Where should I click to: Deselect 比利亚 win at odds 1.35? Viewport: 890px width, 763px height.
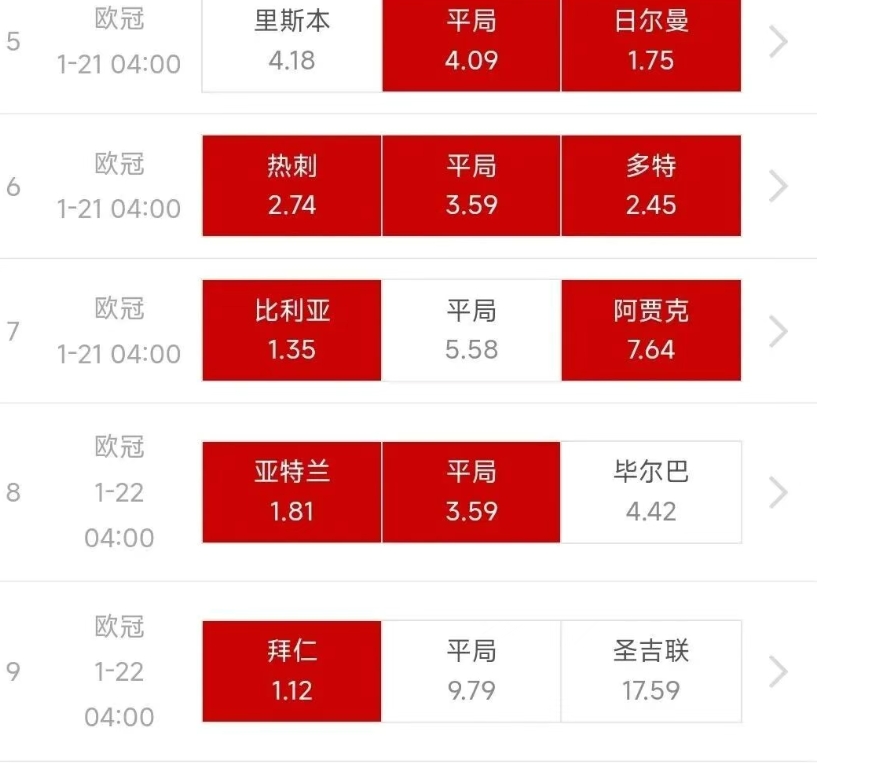[291, 330]
